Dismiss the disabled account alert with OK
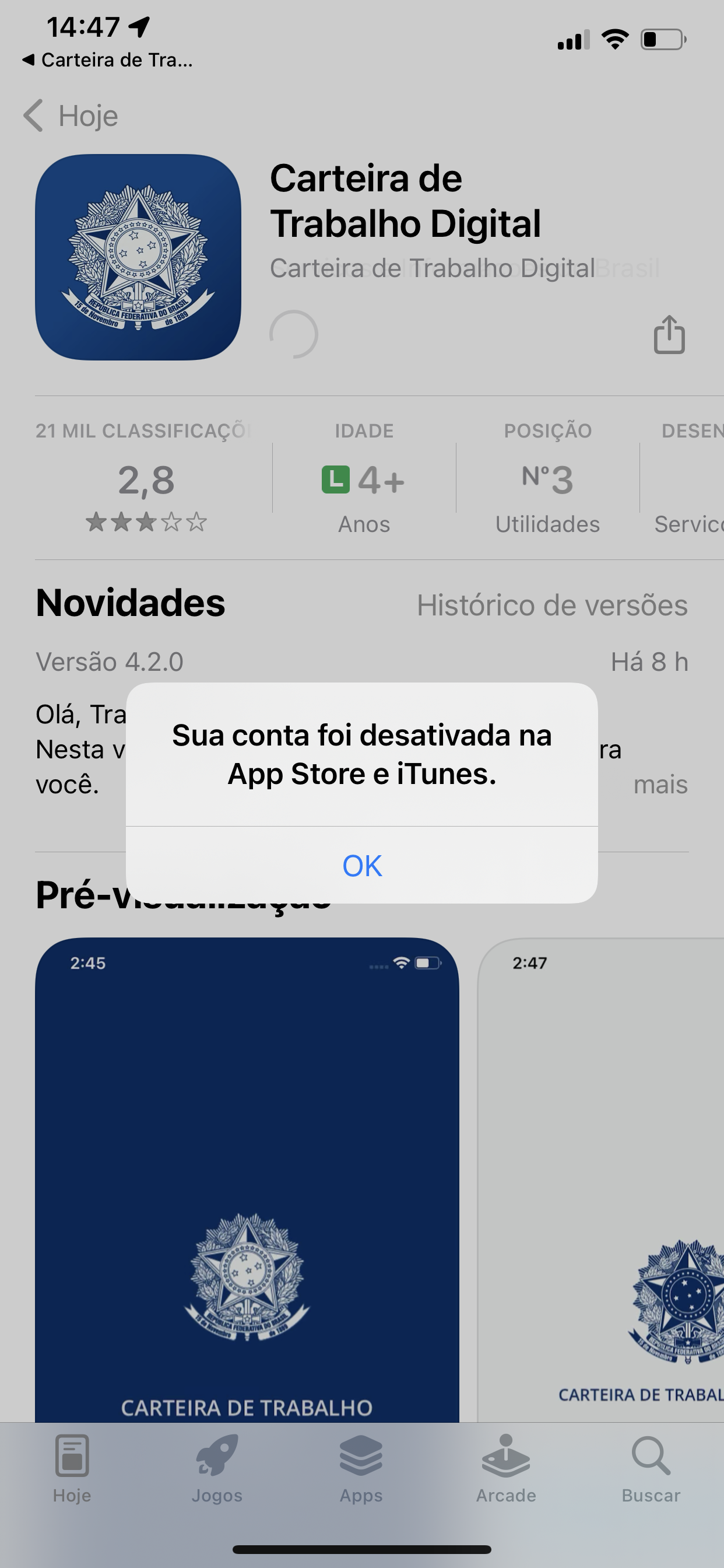The height and width of the screenshot is (1568, 724). pyautogui.click(x=362, y=865)
